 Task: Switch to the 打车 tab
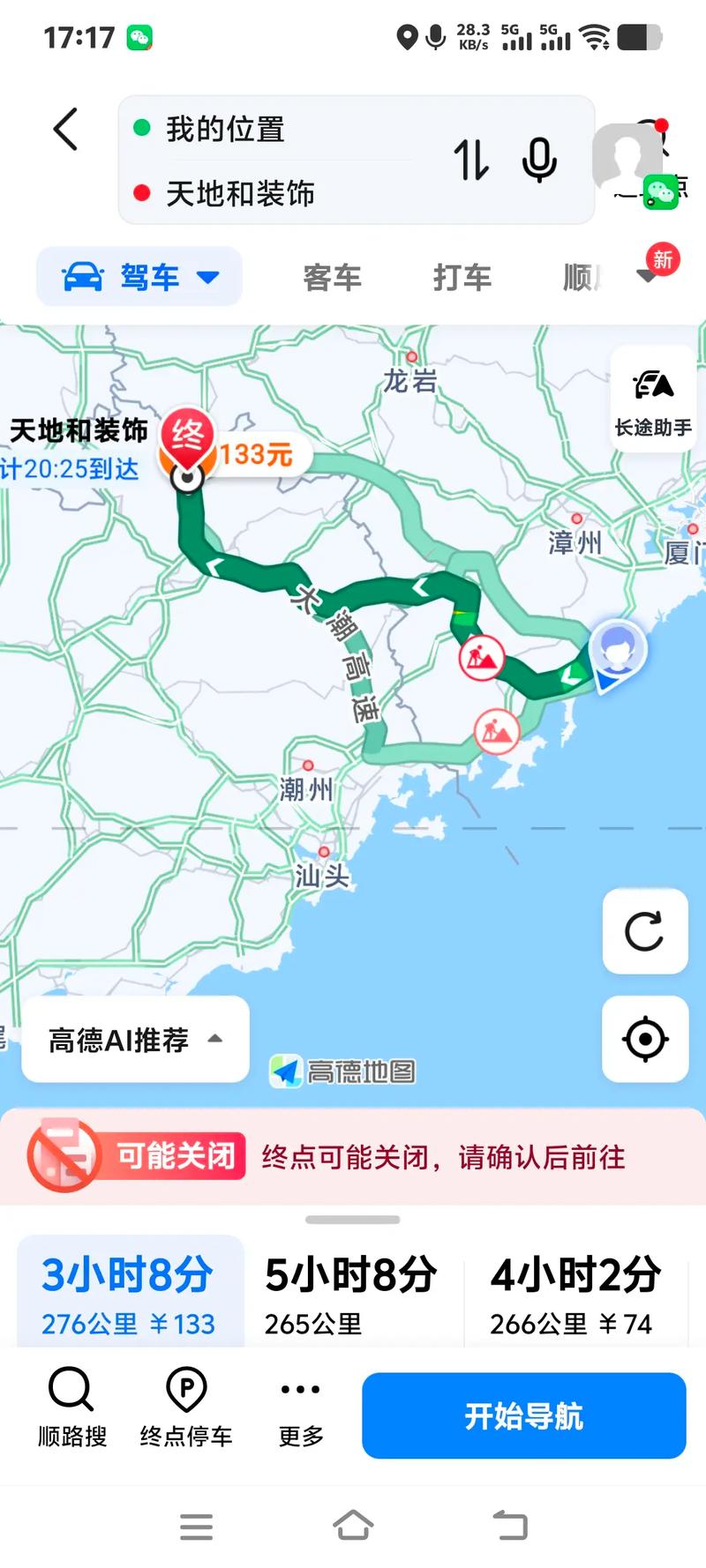(462, 277)
